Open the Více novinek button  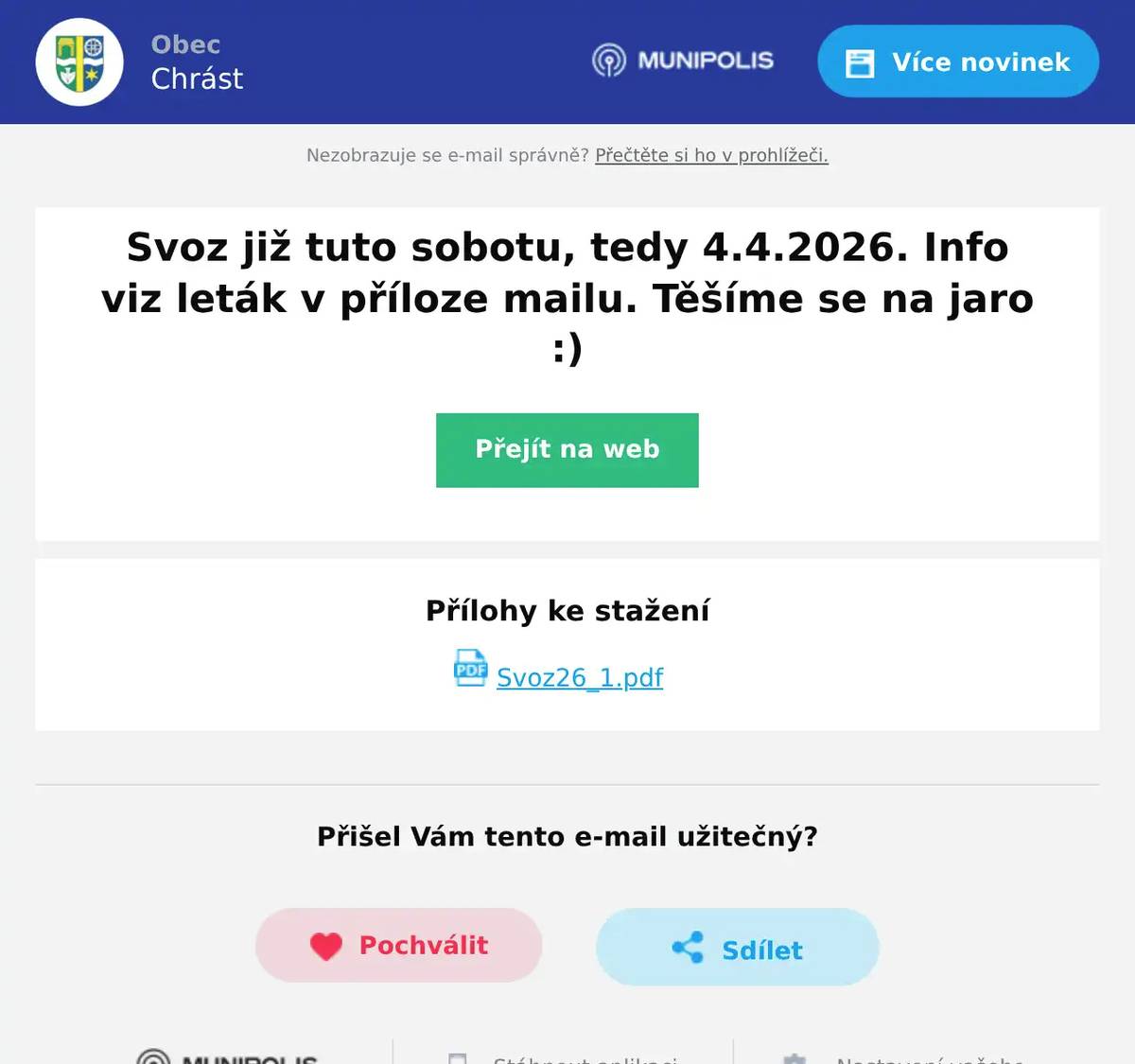957,61
